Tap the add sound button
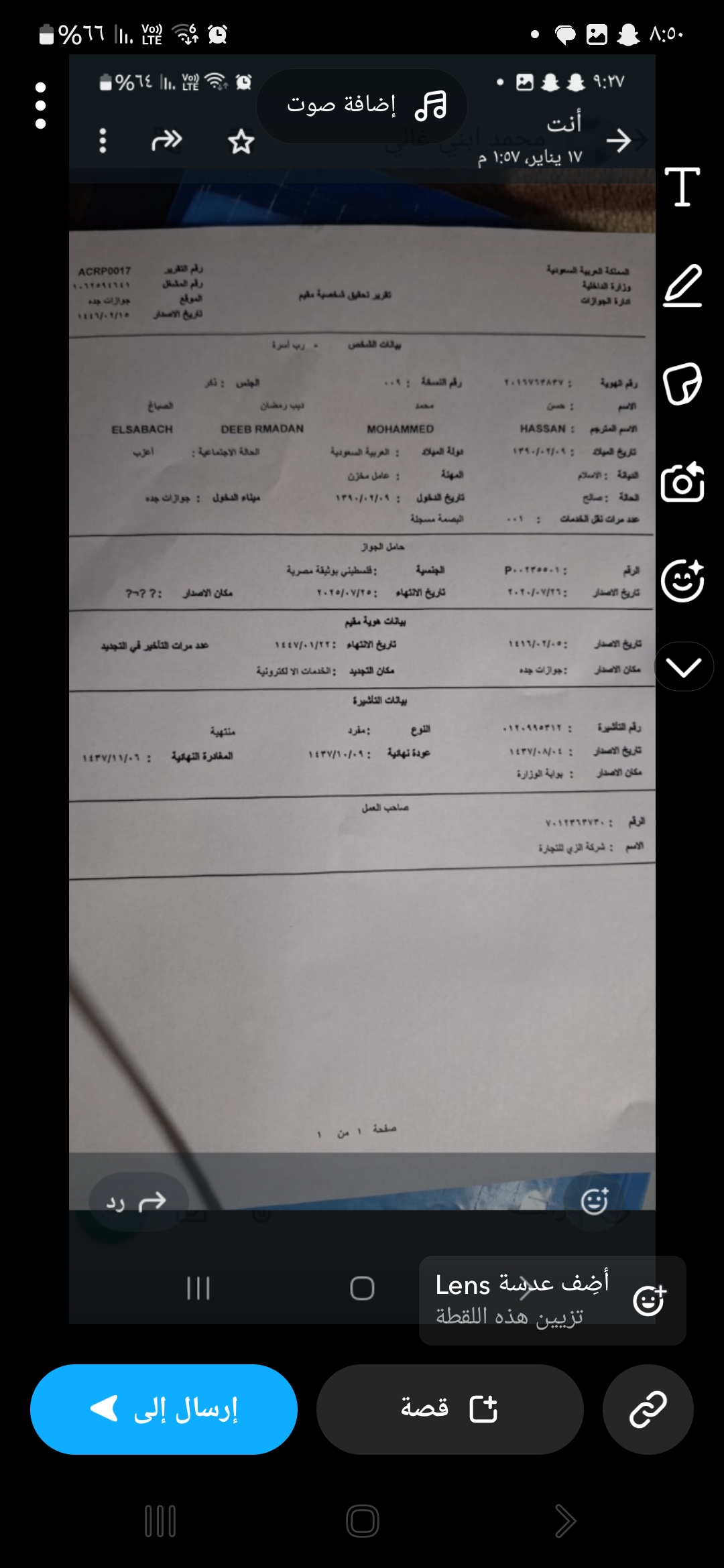Image resolution: width=724 pixels, height=1568 pixels. (362, 106)
